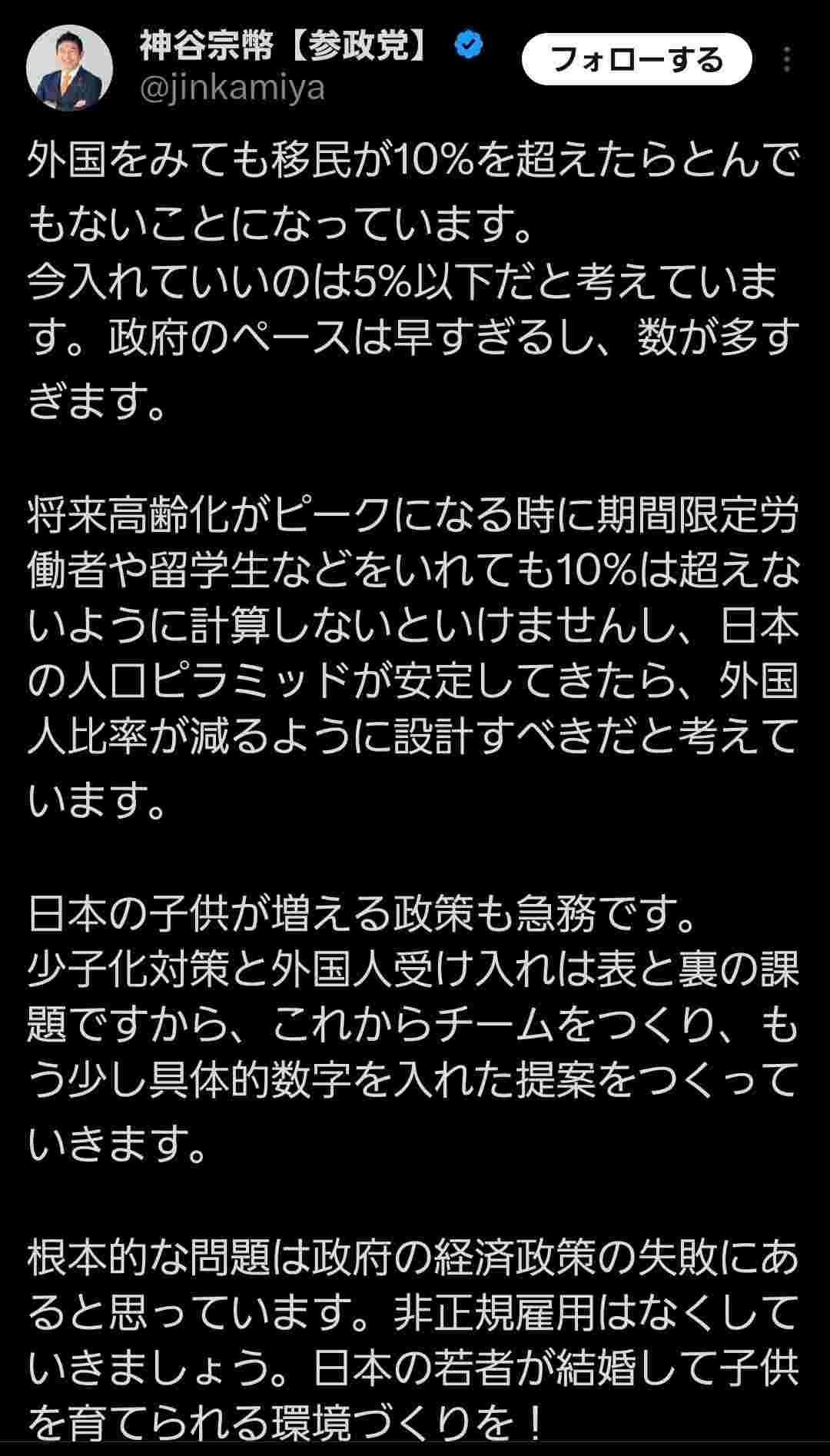Open the @jinkamiya profile link
Screen dimensions: 830x1456
[x=232, y=88]
